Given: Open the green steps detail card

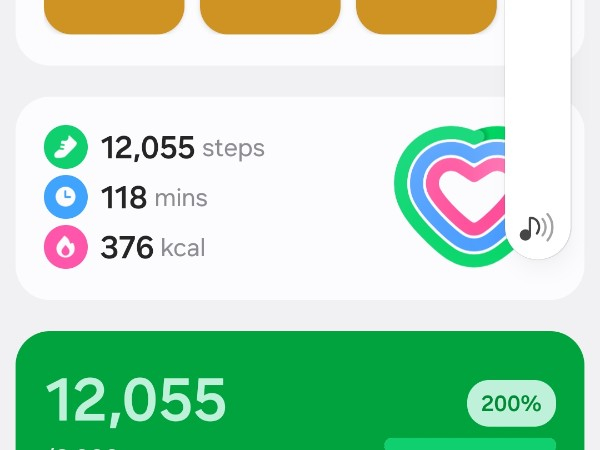Looking at the screenshot, I should (300, 395).
